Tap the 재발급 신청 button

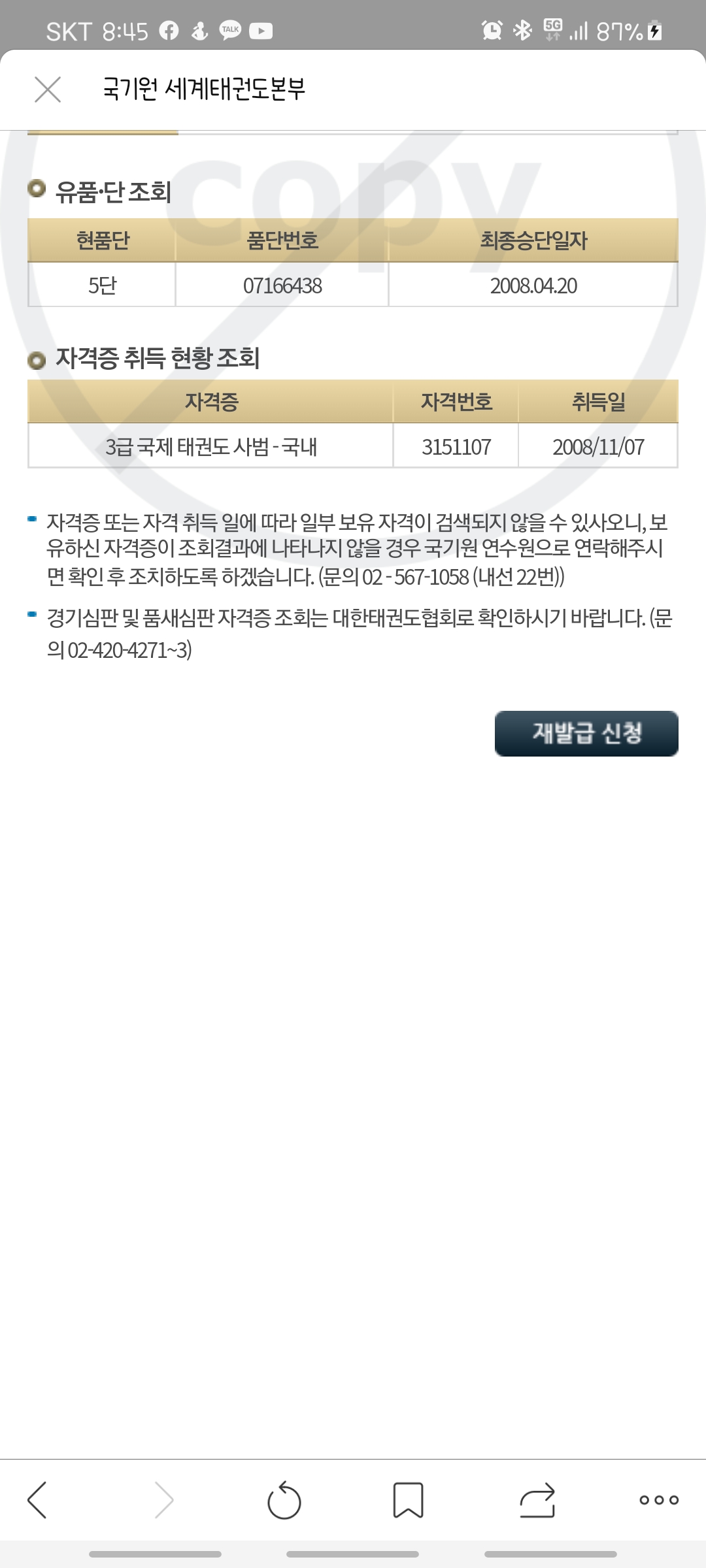[x=586, y=733]
